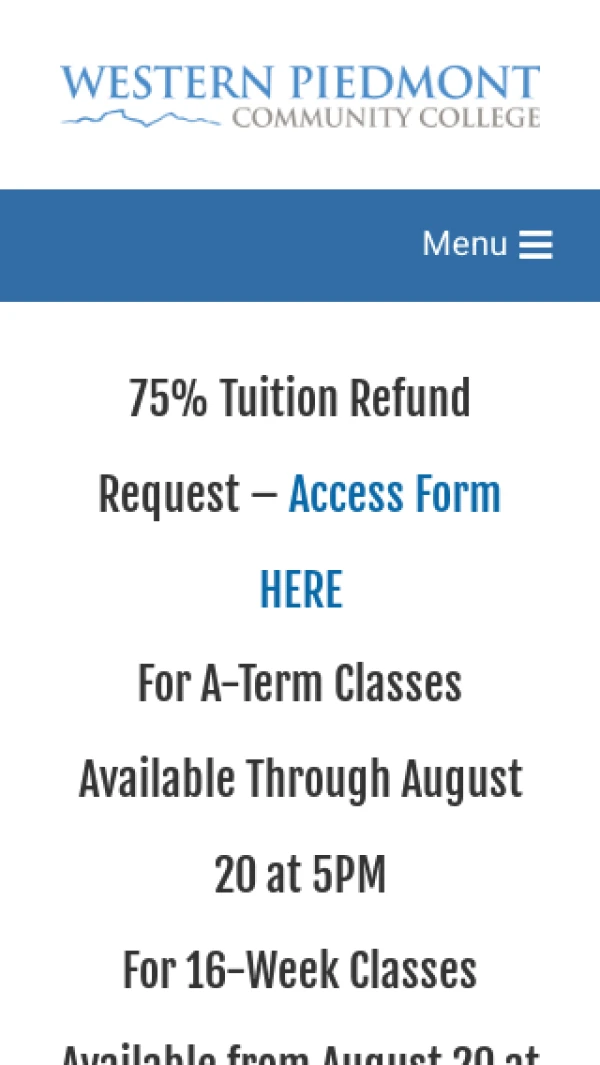Open the Menu hamburger button
The image size is (600, 1065).
[x=487, y=244]
